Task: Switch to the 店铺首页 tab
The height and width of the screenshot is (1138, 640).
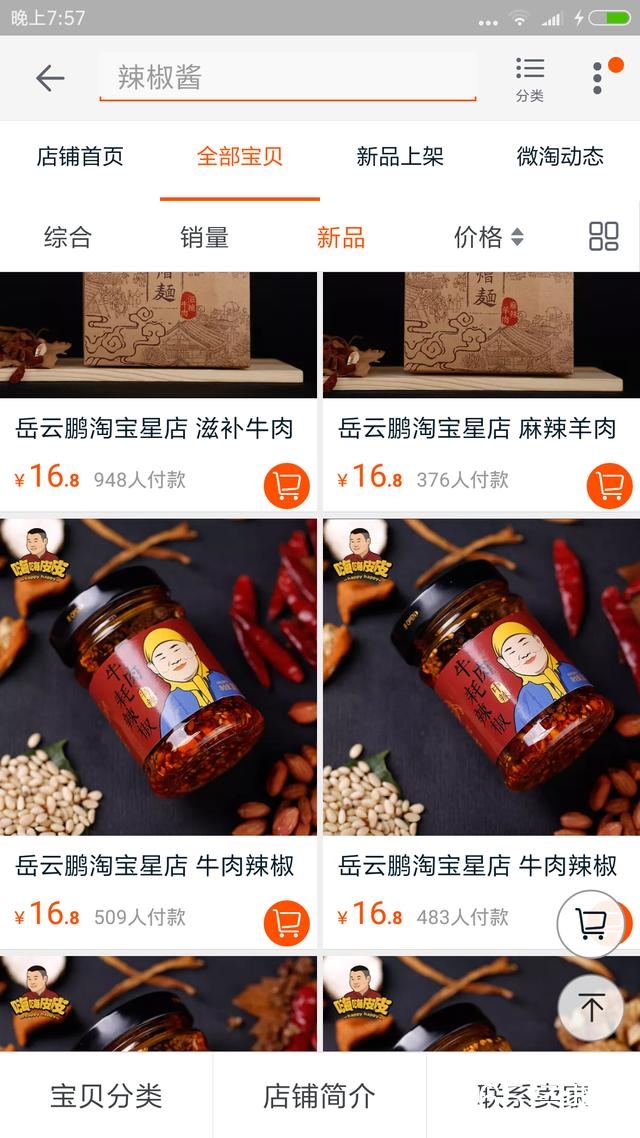Action: (80, 157)
